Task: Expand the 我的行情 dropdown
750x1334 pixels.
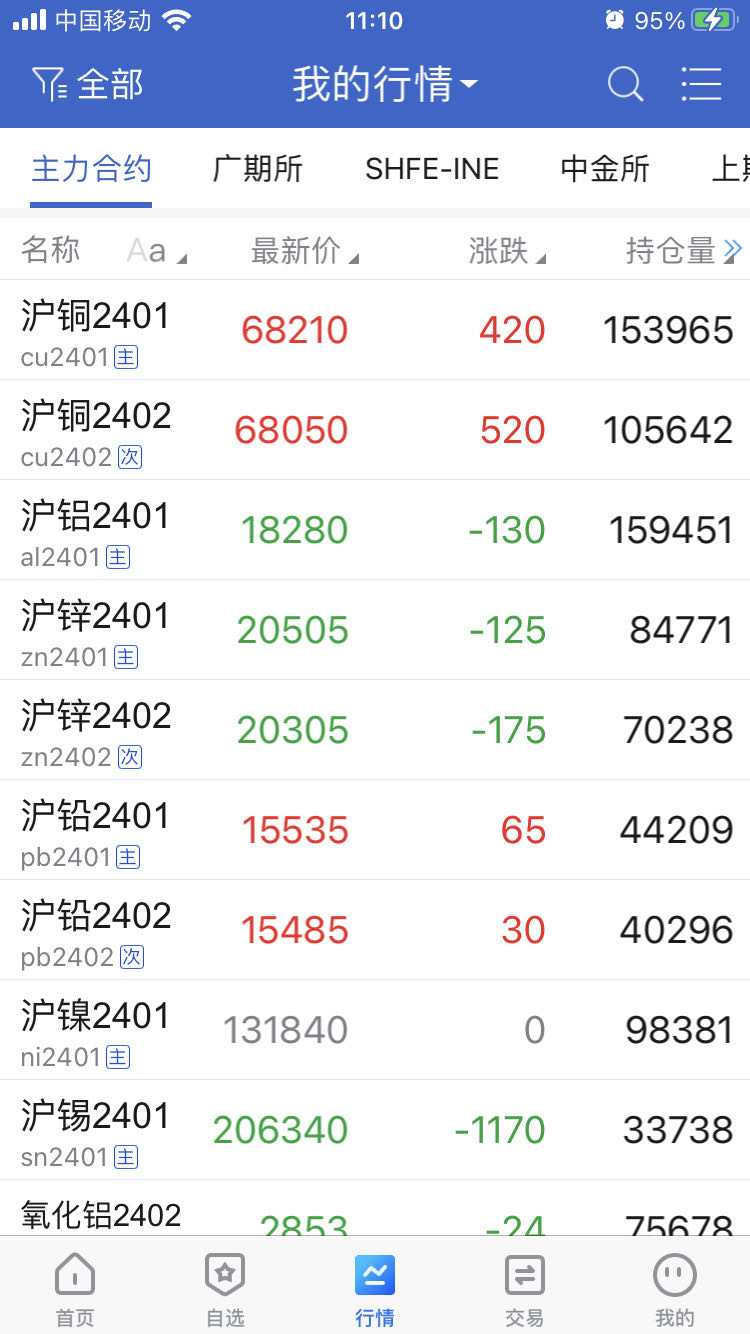Action: (385, 84)
